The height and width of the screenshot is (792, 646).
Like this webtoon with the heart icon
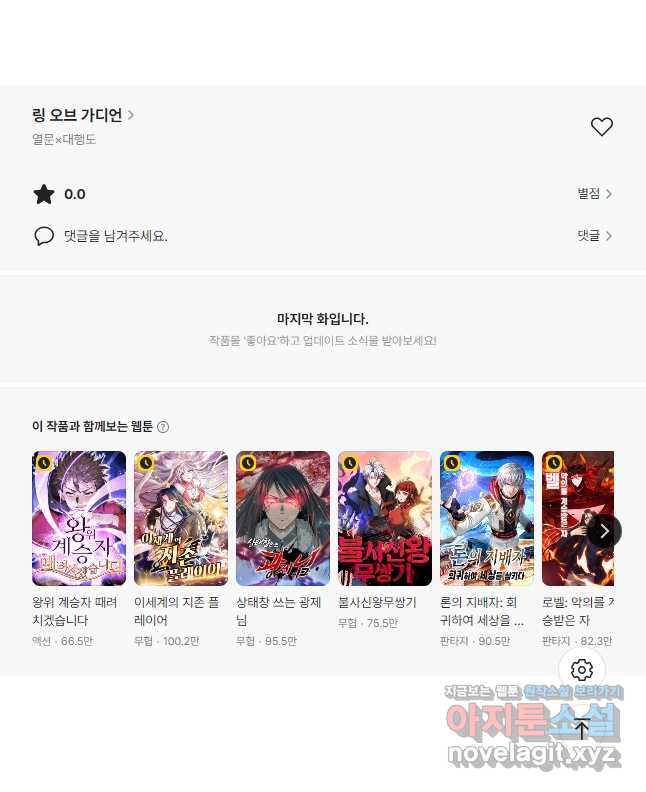tap(601, 127)
